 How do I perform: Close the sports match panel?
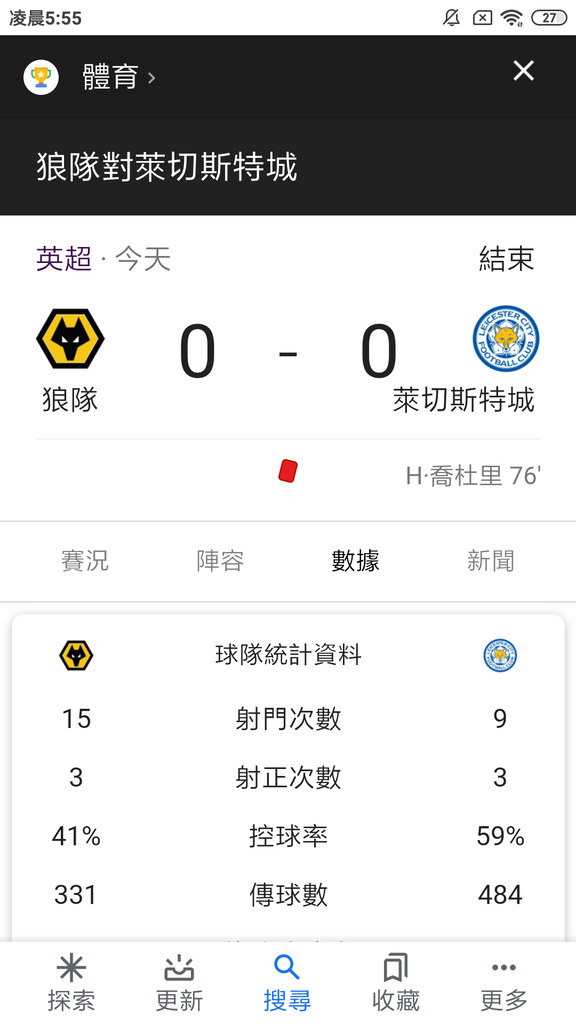(x=524, y=71)
